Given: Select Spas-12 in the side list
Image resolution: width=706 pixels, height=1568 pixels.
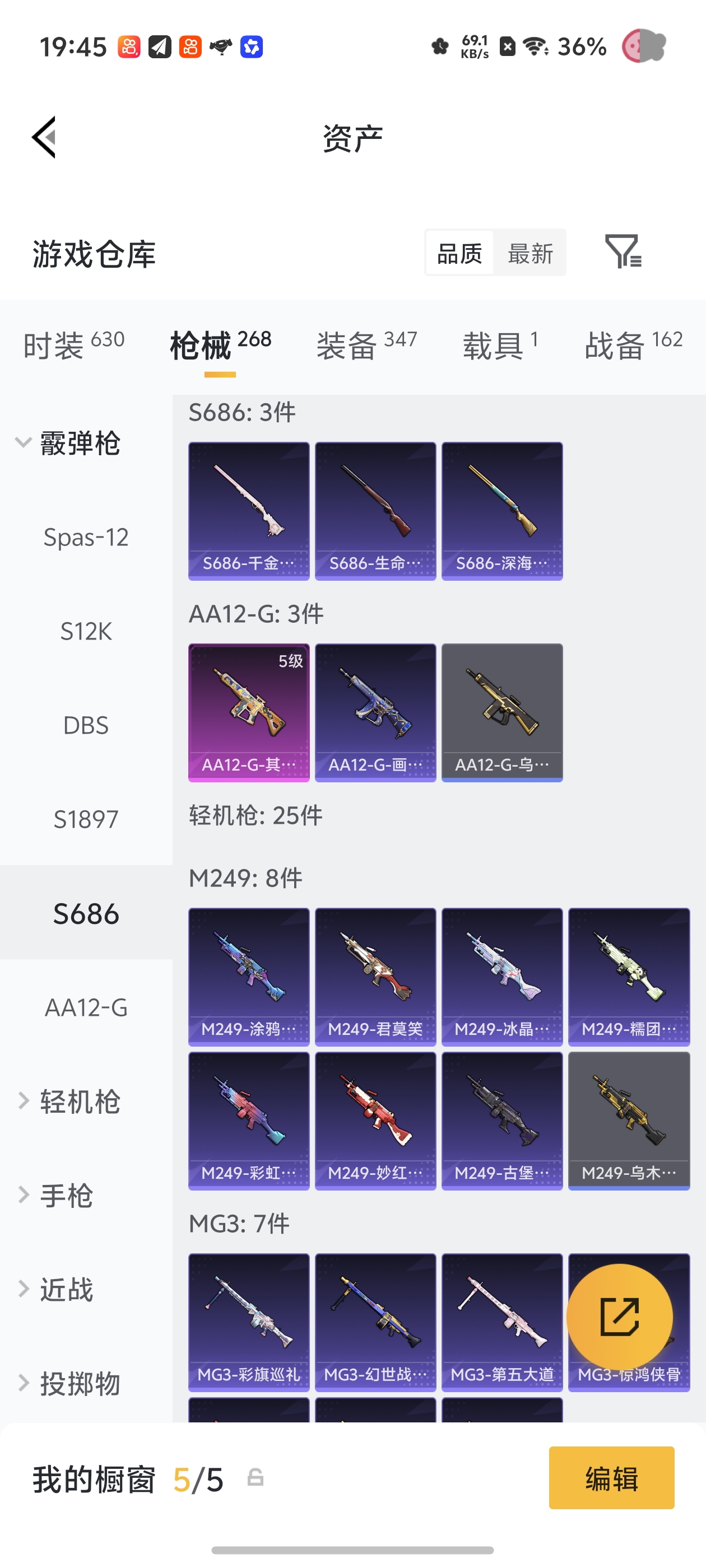Looking at the screenshot, I should (x=86, y=537).
